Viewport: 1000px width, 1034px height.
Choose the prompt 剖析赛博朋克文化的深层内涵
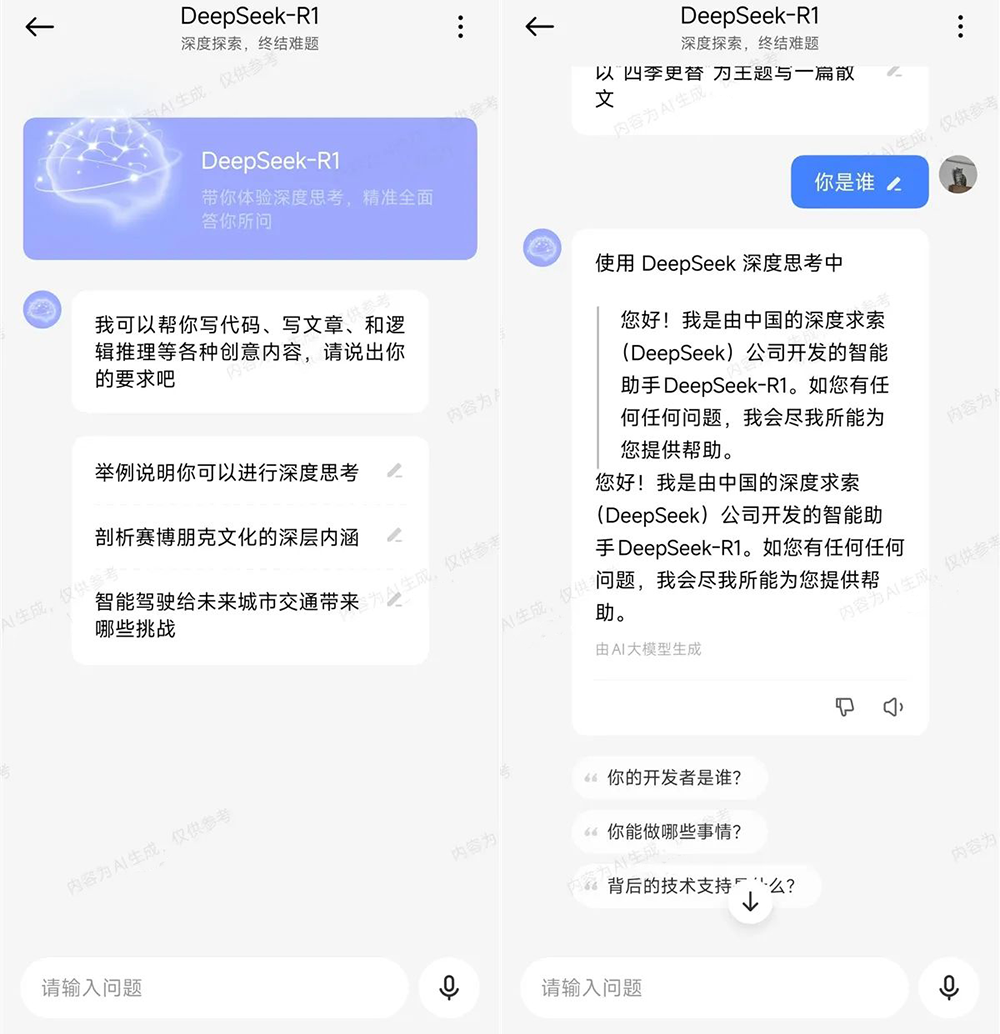(x=227, y=538)
